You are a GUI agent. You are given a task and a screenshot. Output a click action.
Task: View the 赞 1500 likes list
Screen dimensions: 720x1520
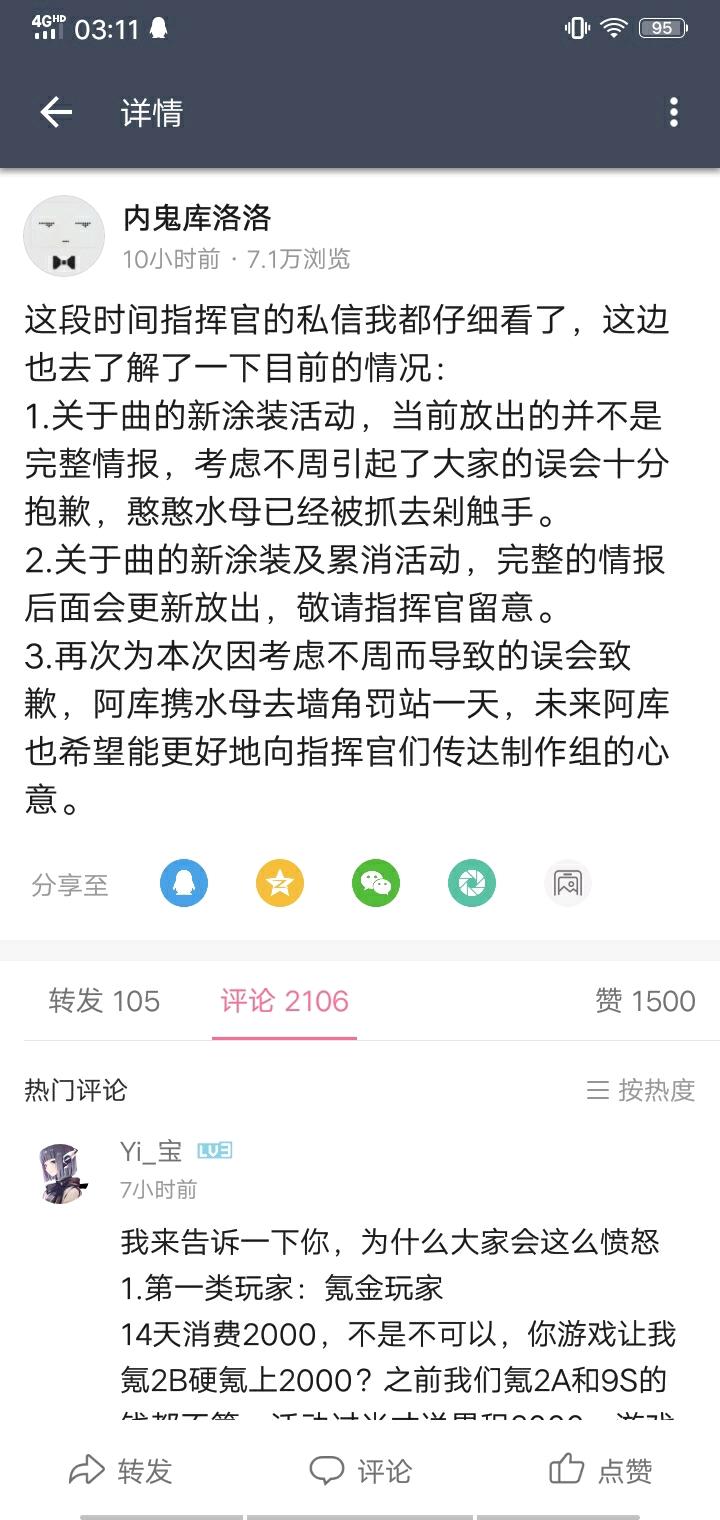[645, 1001]
